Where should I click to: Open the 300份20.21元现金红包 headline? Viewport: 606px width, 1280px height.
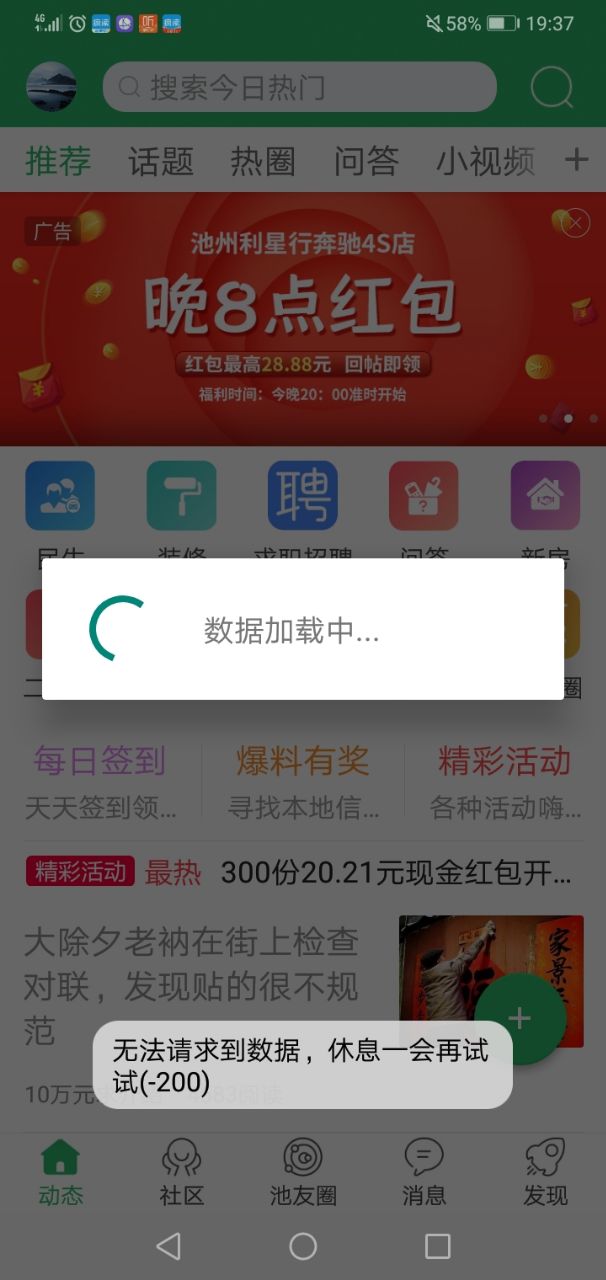(396, 872)
